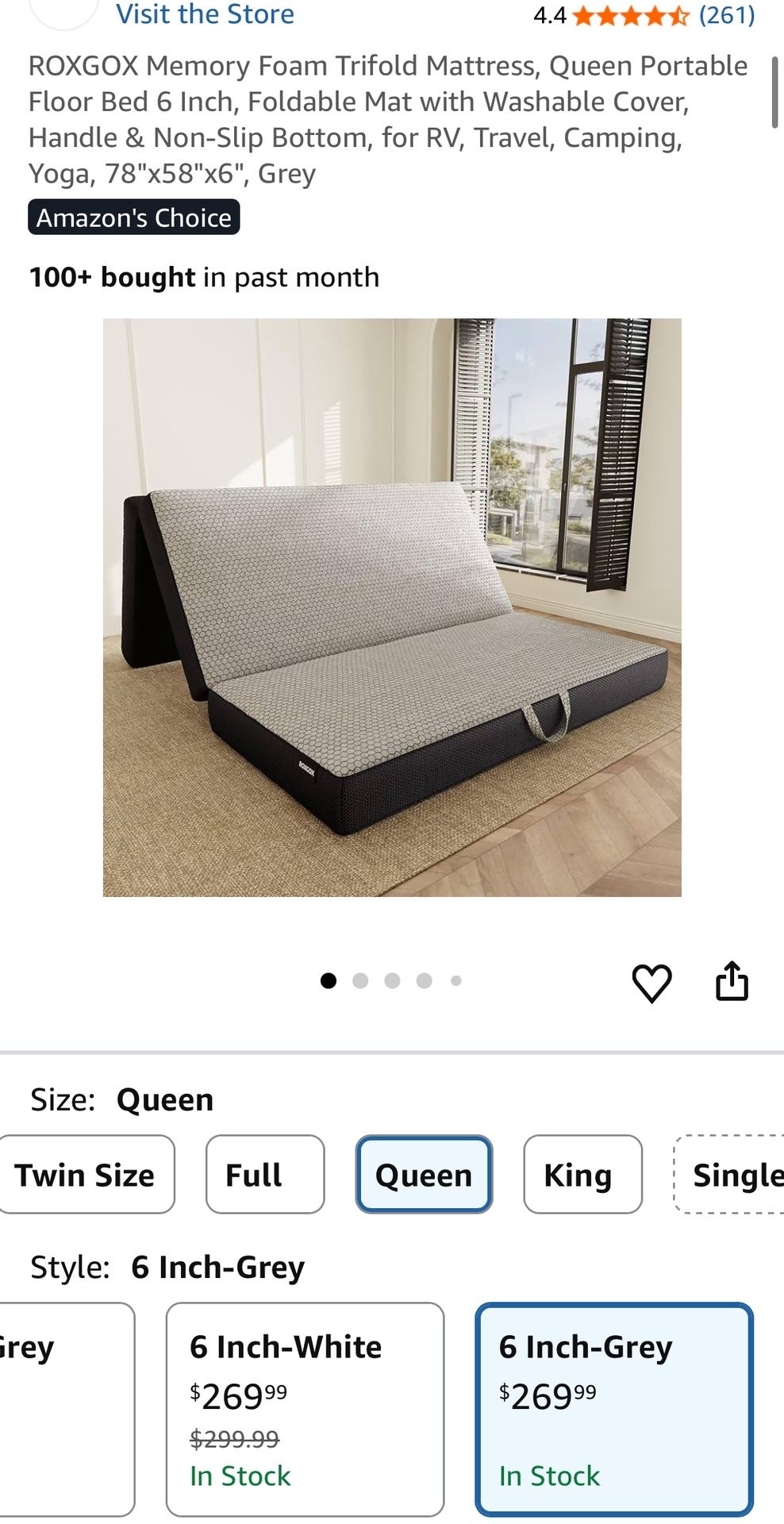
Task: Pick the King size option
Action: click(x=582, y=1175)
